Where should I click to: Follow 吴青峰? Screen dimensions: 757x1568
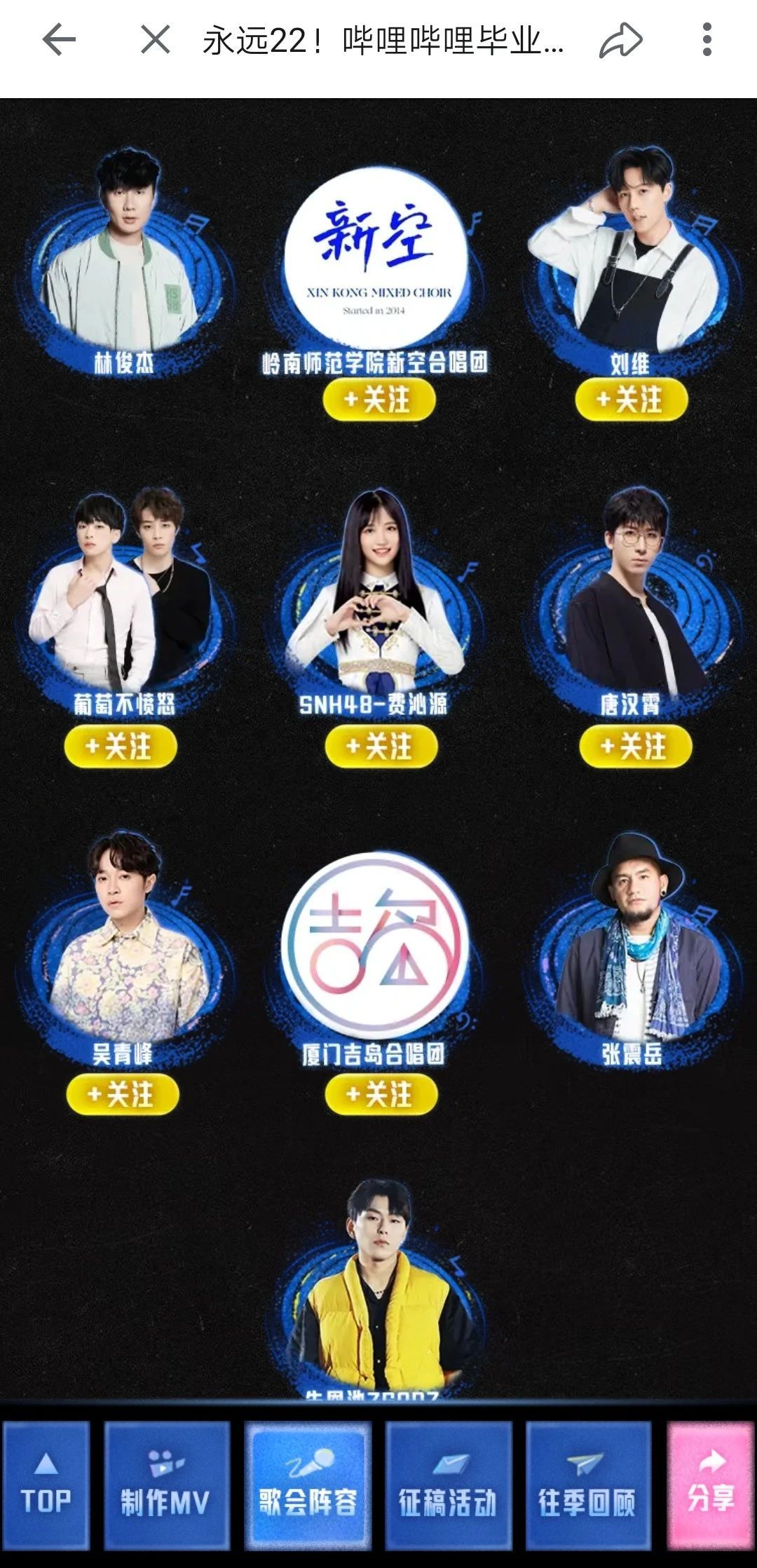tap(123, 1094)
